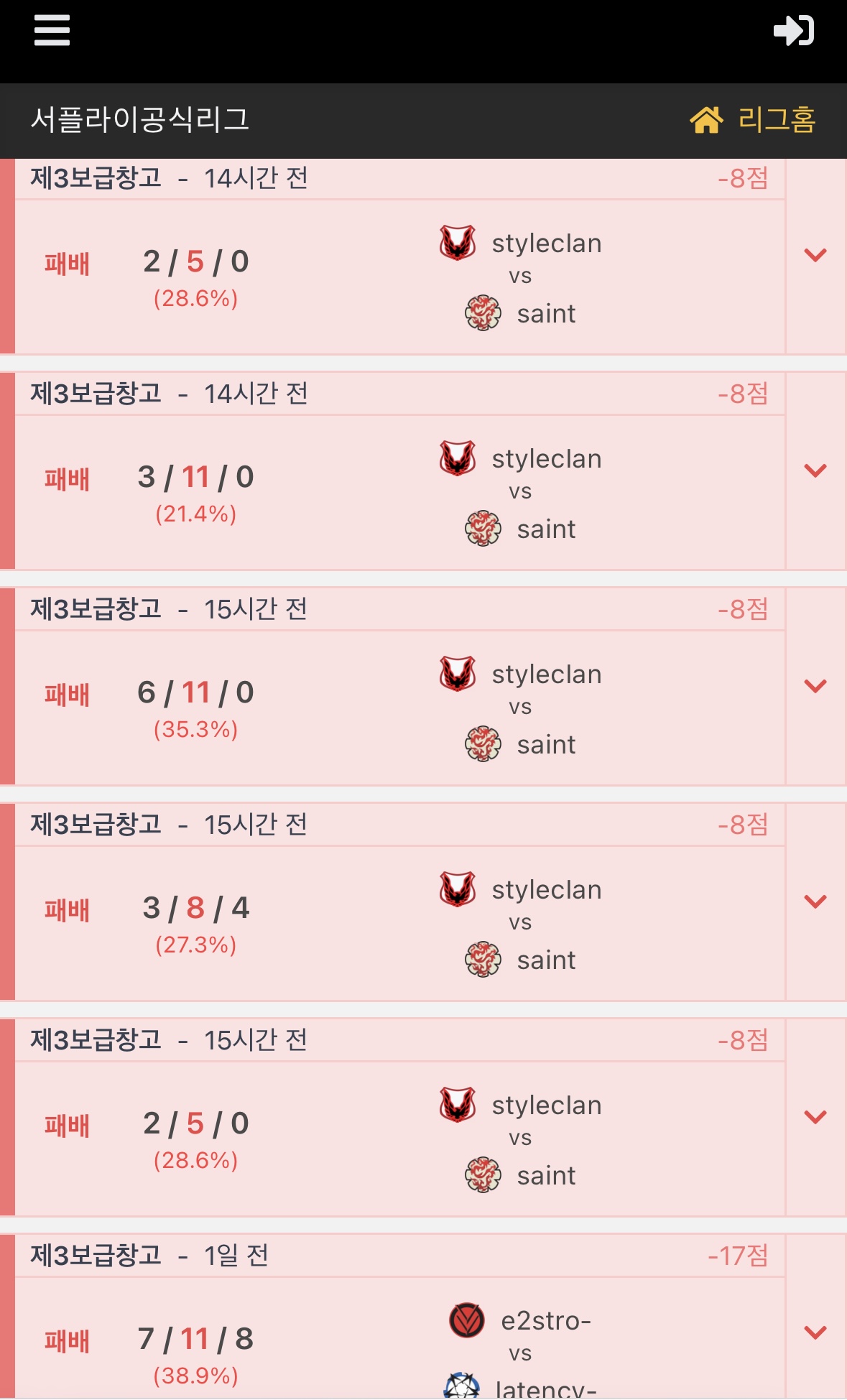This screenshot has width=847, height=1400.
Task: Expand the 3/11/0 match details
Action: coord(815,471)
